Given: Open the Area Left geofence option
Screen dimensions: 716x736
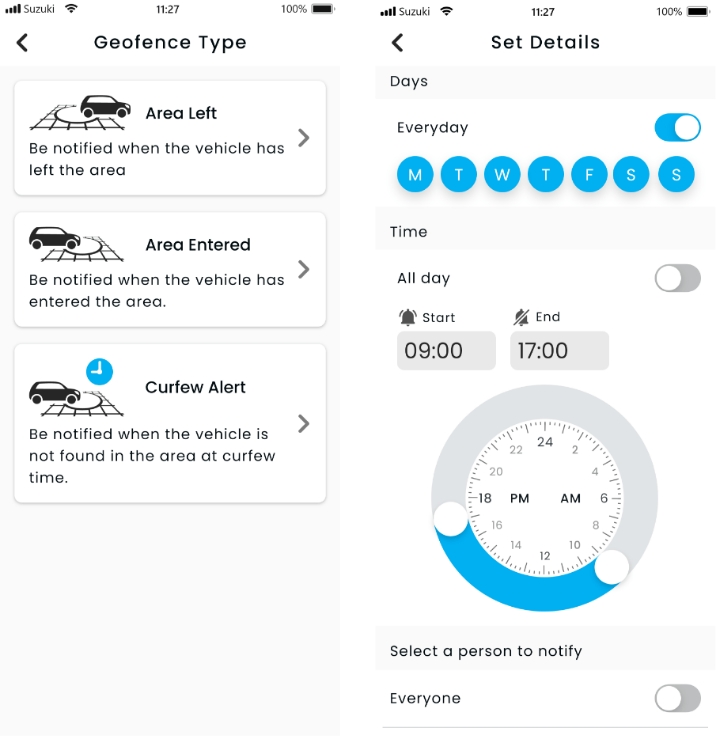Looking at the screenshot, I should [170, 138].
